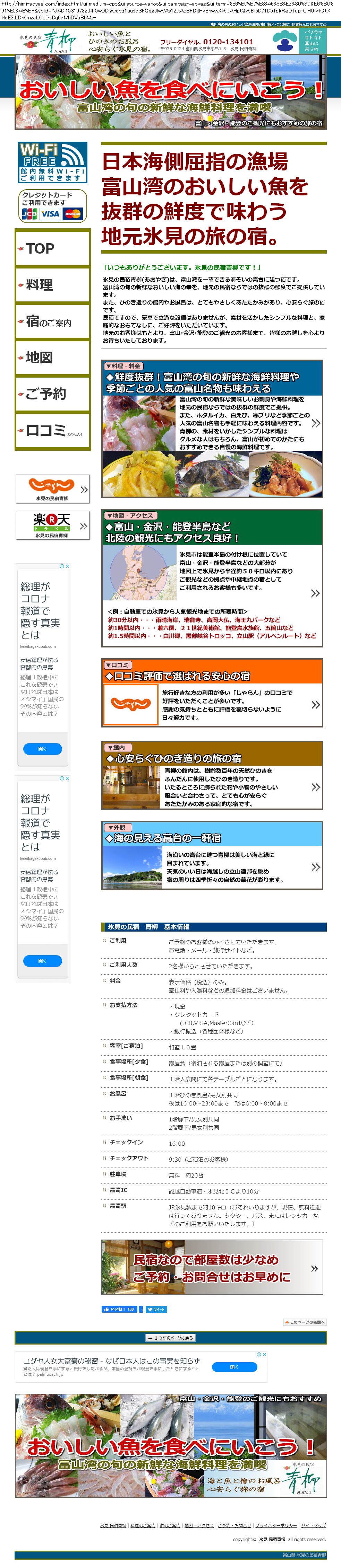Open the 口コミ評価で選ばれる安心の宿 card
Viewport: 341px width, 1568px height.
point(212,693)
